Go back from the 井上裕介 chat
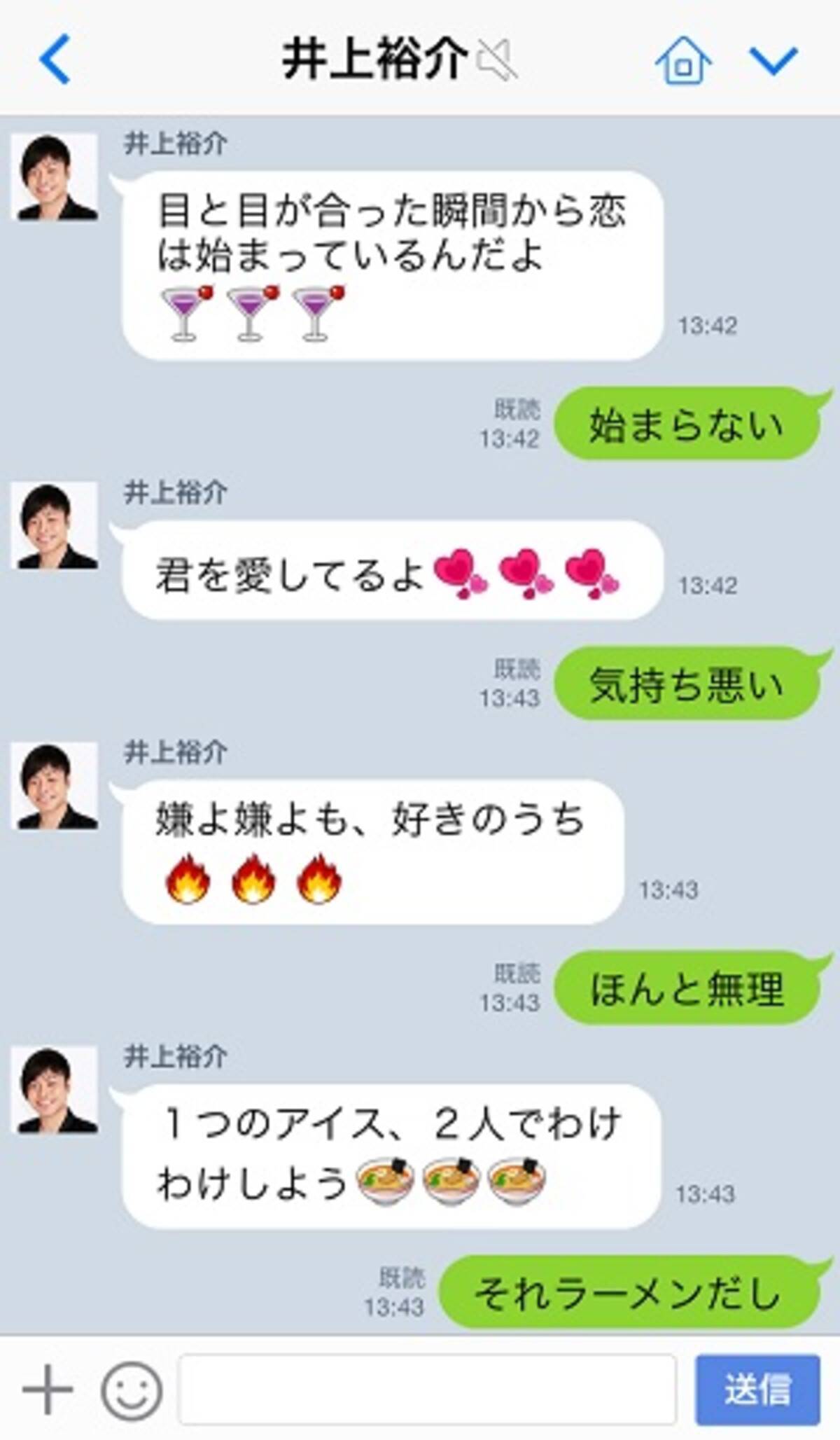The width and height of the screenshot is (840, 1440). [x=55, y=60]
